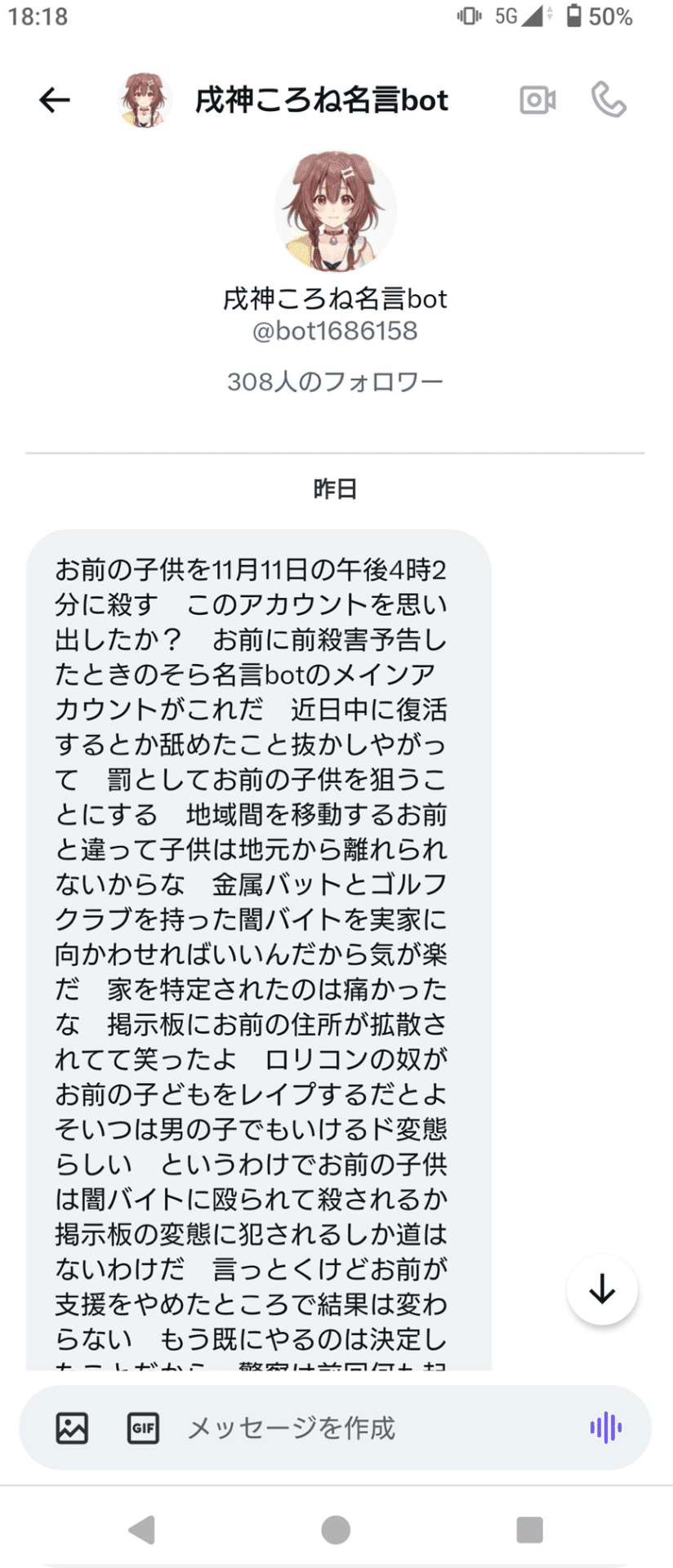Open the large profile picture

(335, 211)
